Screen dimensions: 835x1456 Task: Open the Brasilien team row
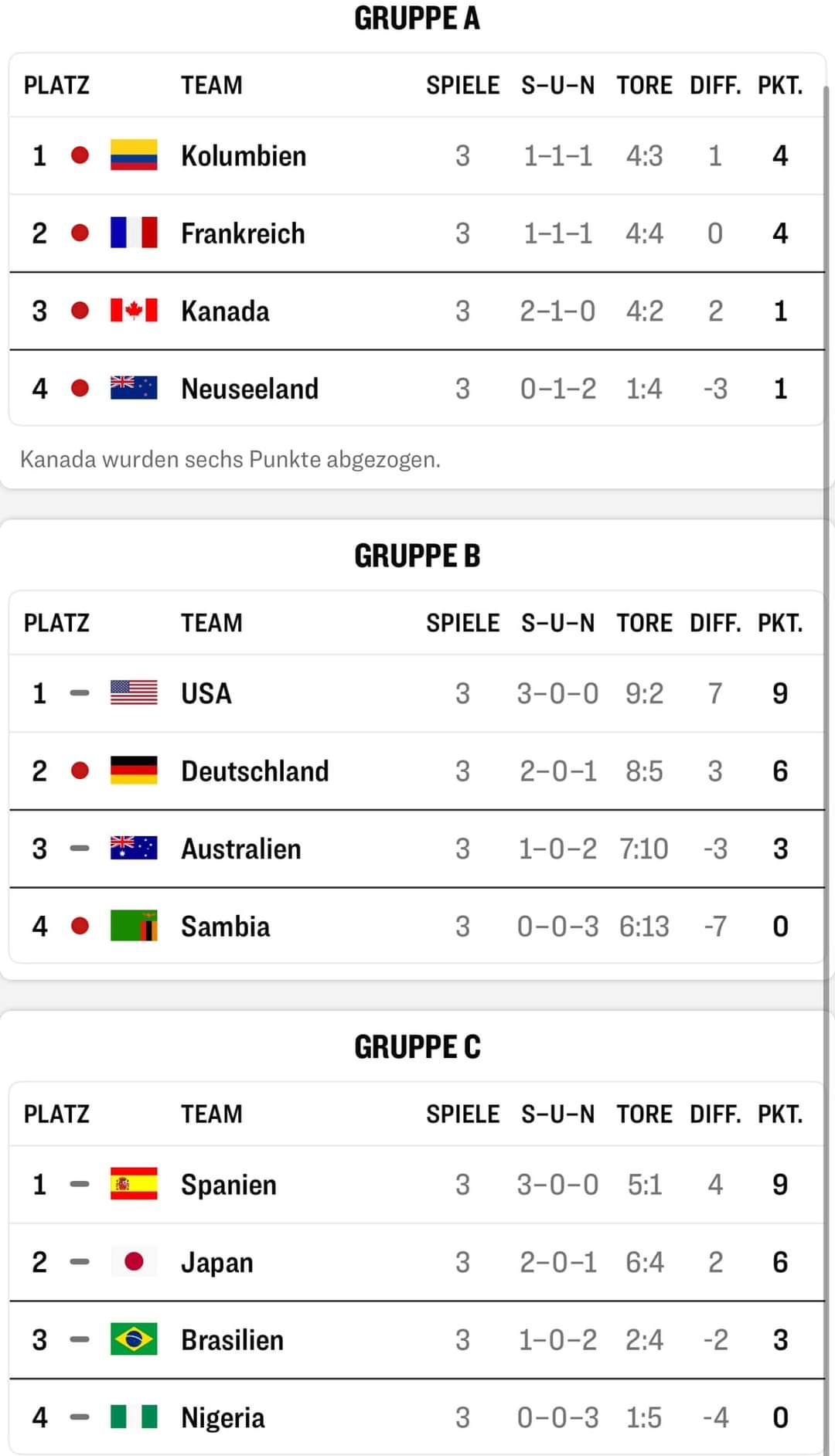pos(417,1339)
